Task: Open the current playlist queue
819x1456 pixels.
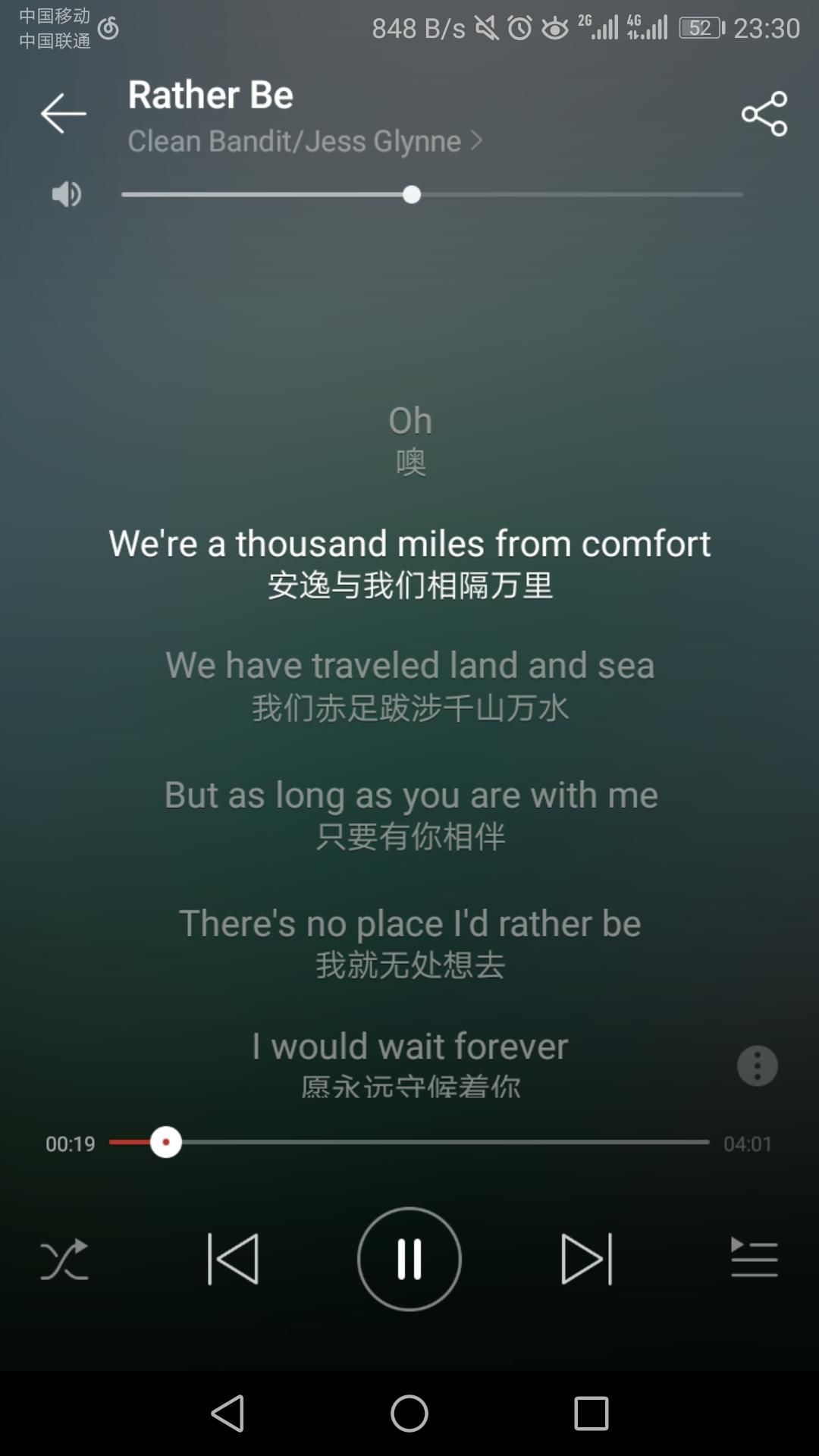Action: point(754,1257)
